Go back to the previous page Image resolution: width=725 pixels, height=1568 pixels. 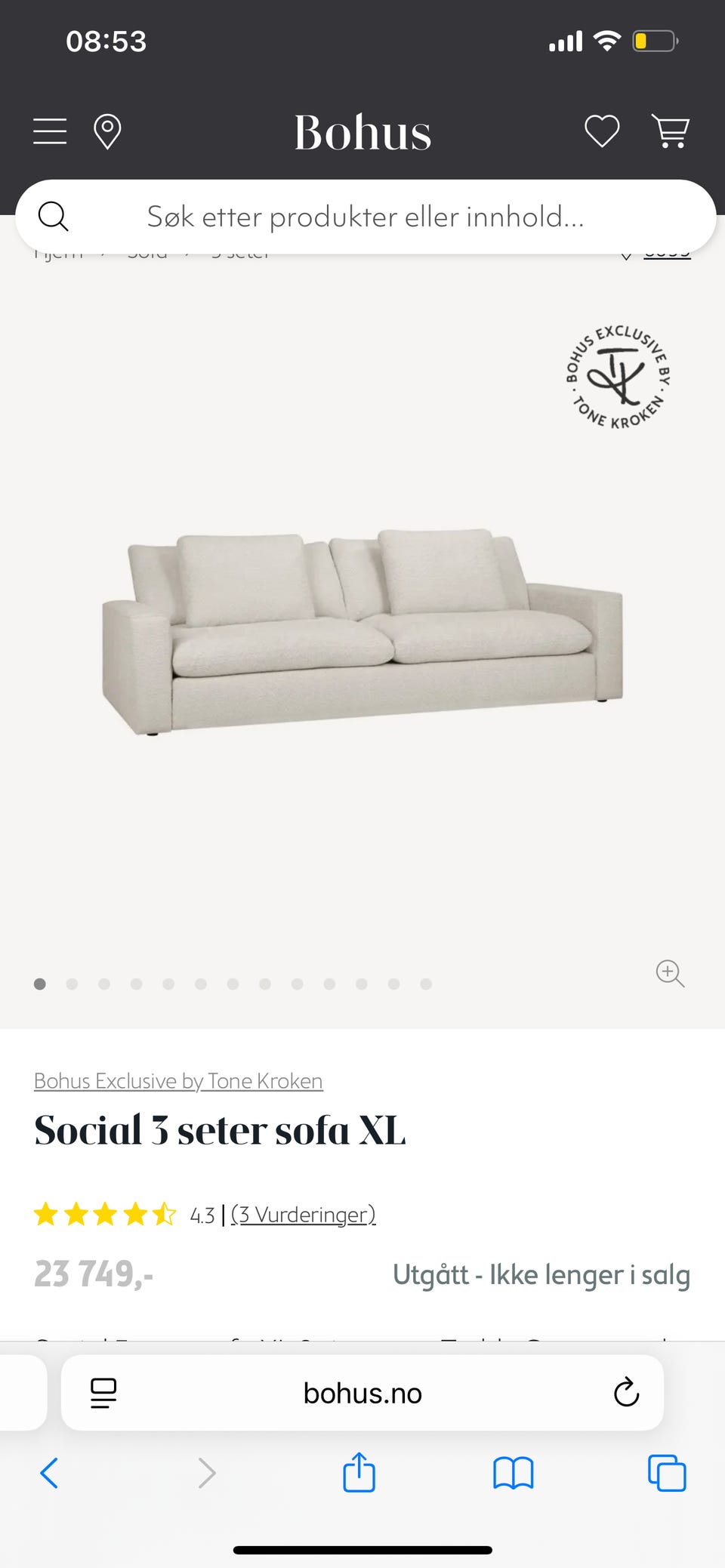click(x=49, y=1473)
